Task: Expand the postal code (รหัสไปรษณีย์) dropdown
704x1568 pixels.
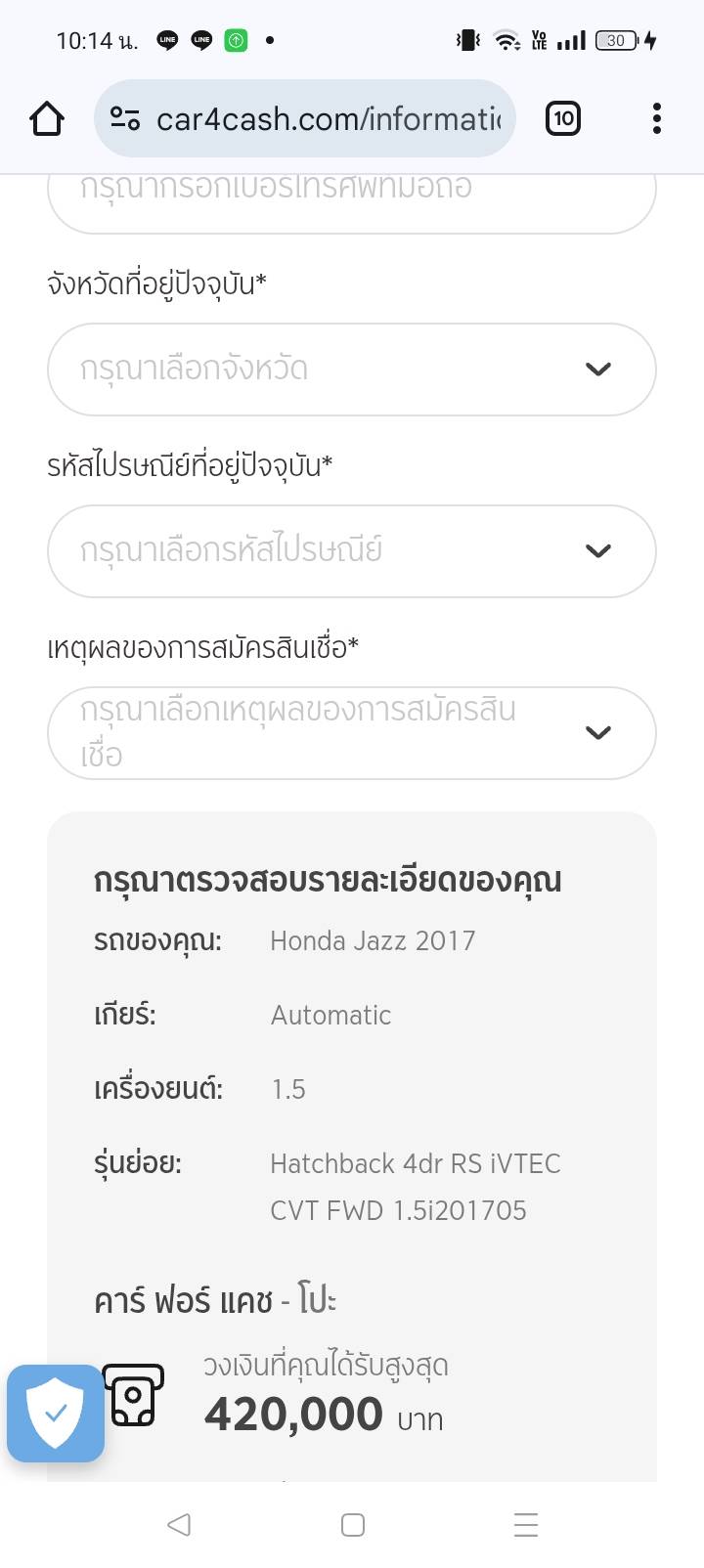Action: coord(351,551)
